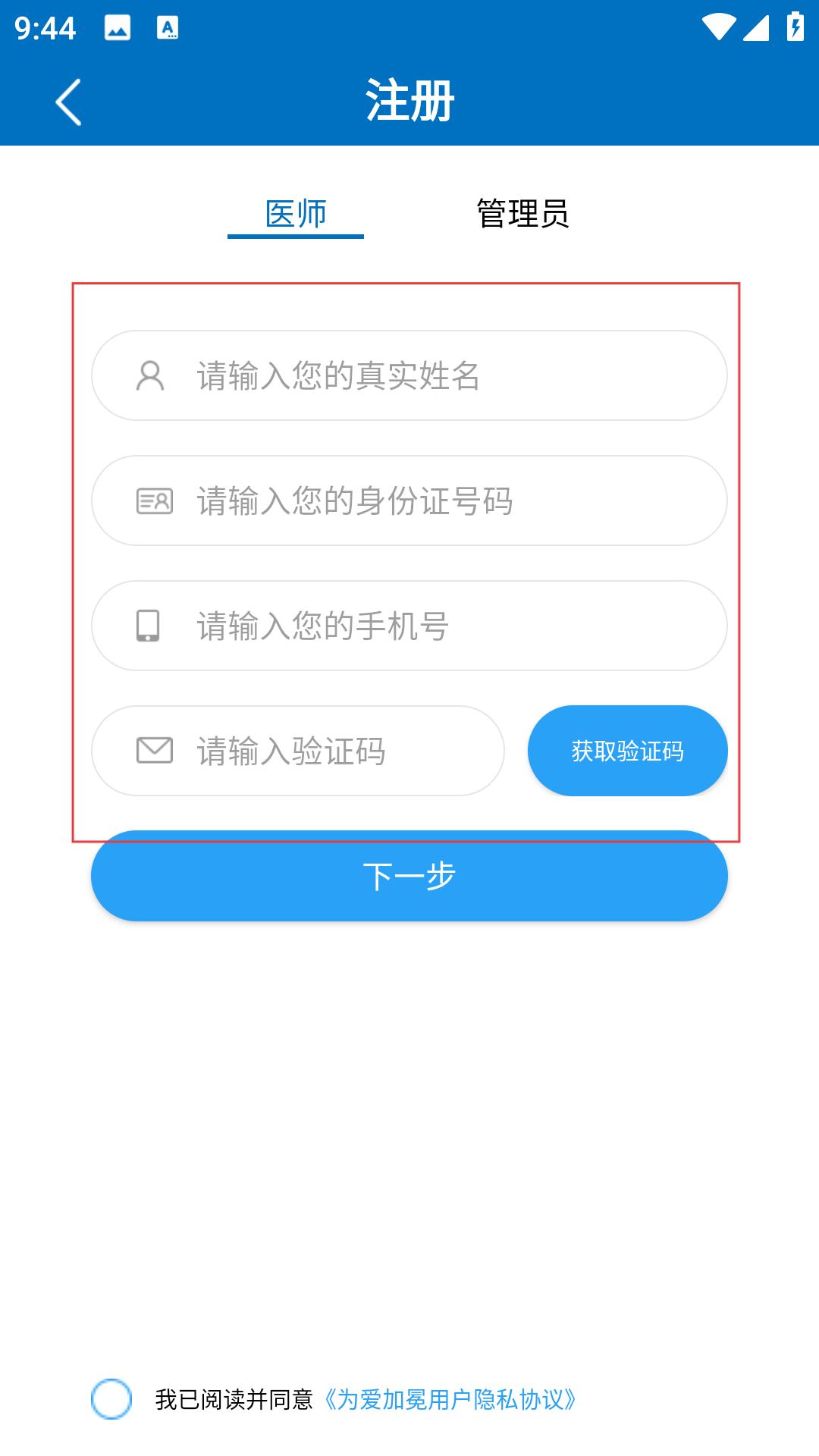Select the 医师 tab

coord(296,214)
